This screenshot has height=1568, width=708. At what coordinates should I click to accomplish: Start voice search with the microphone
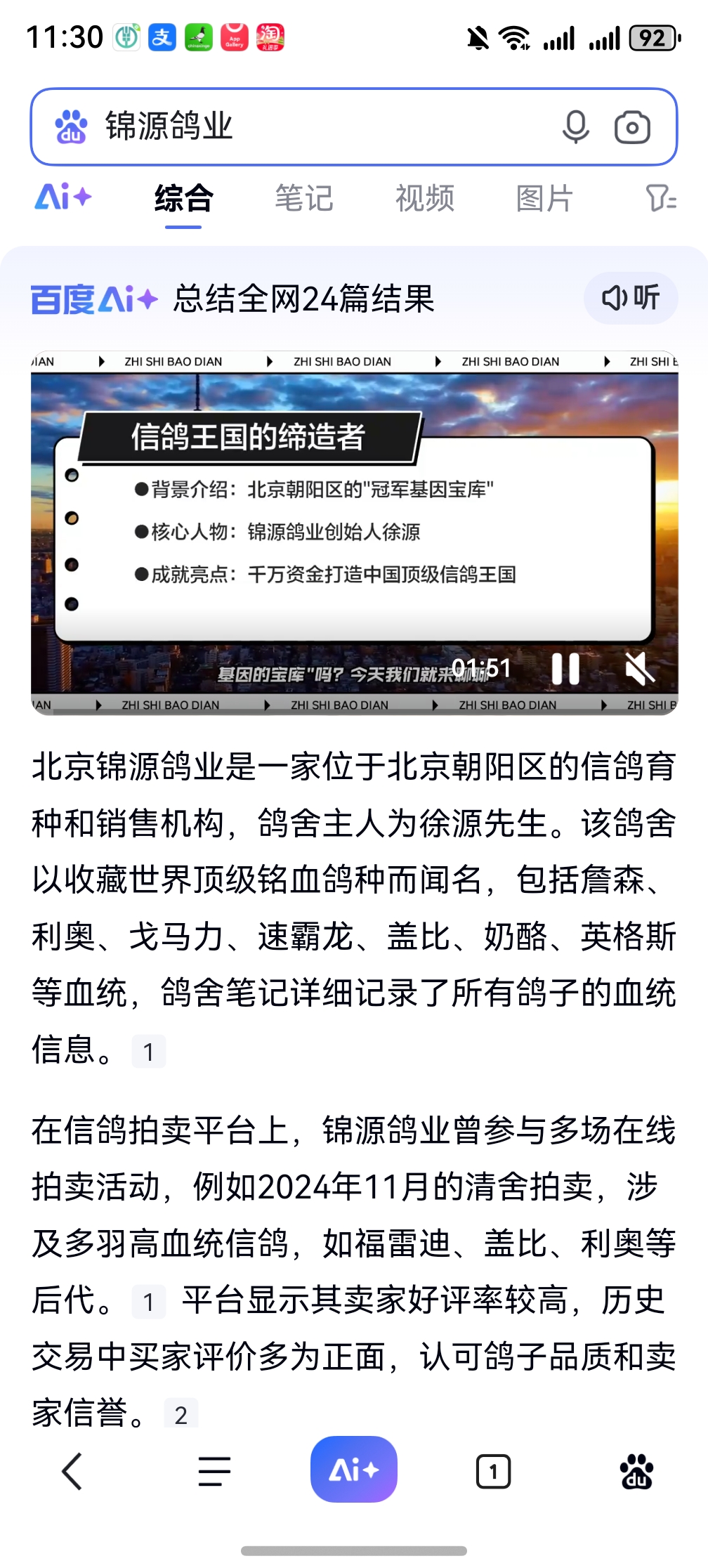coord(575,127)
